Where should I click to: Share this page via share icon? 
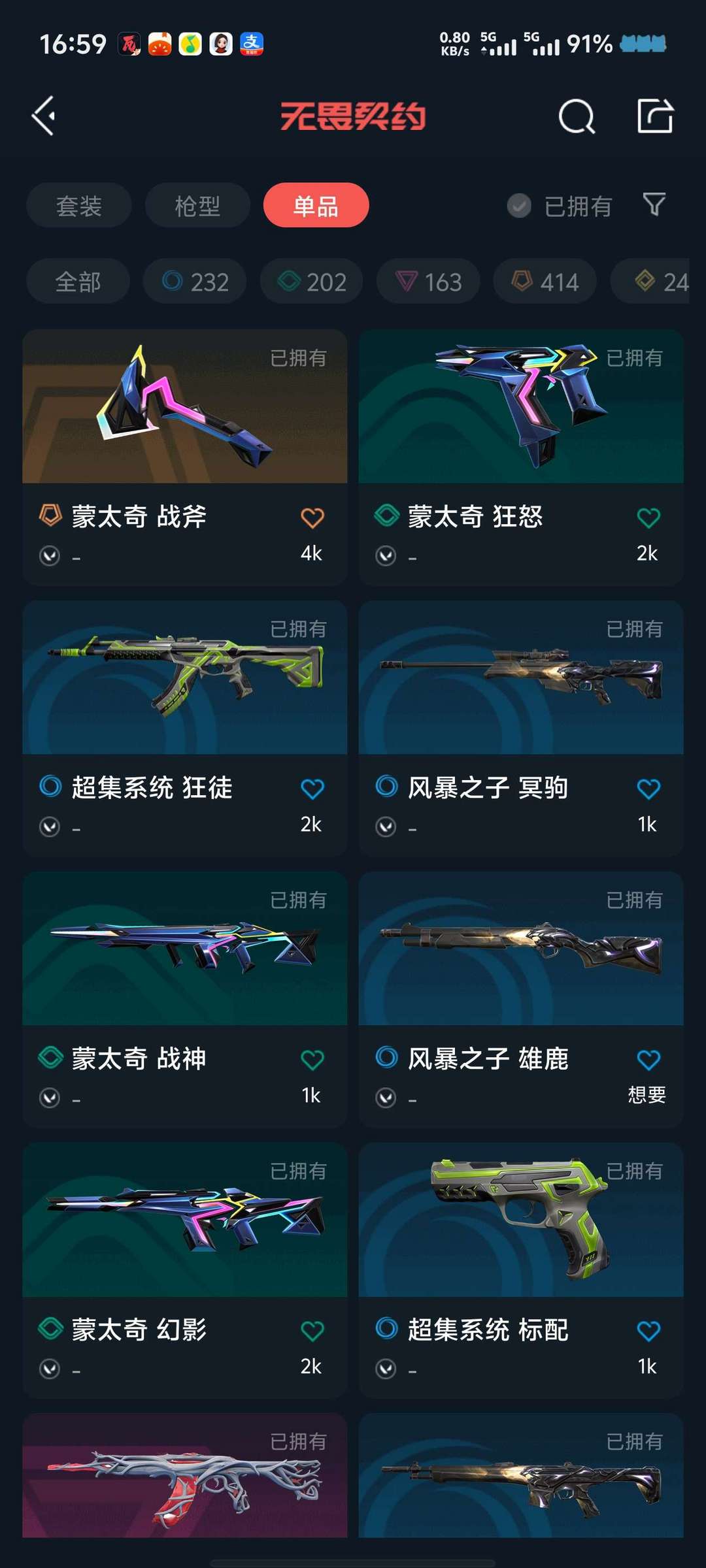pos(655,116)
